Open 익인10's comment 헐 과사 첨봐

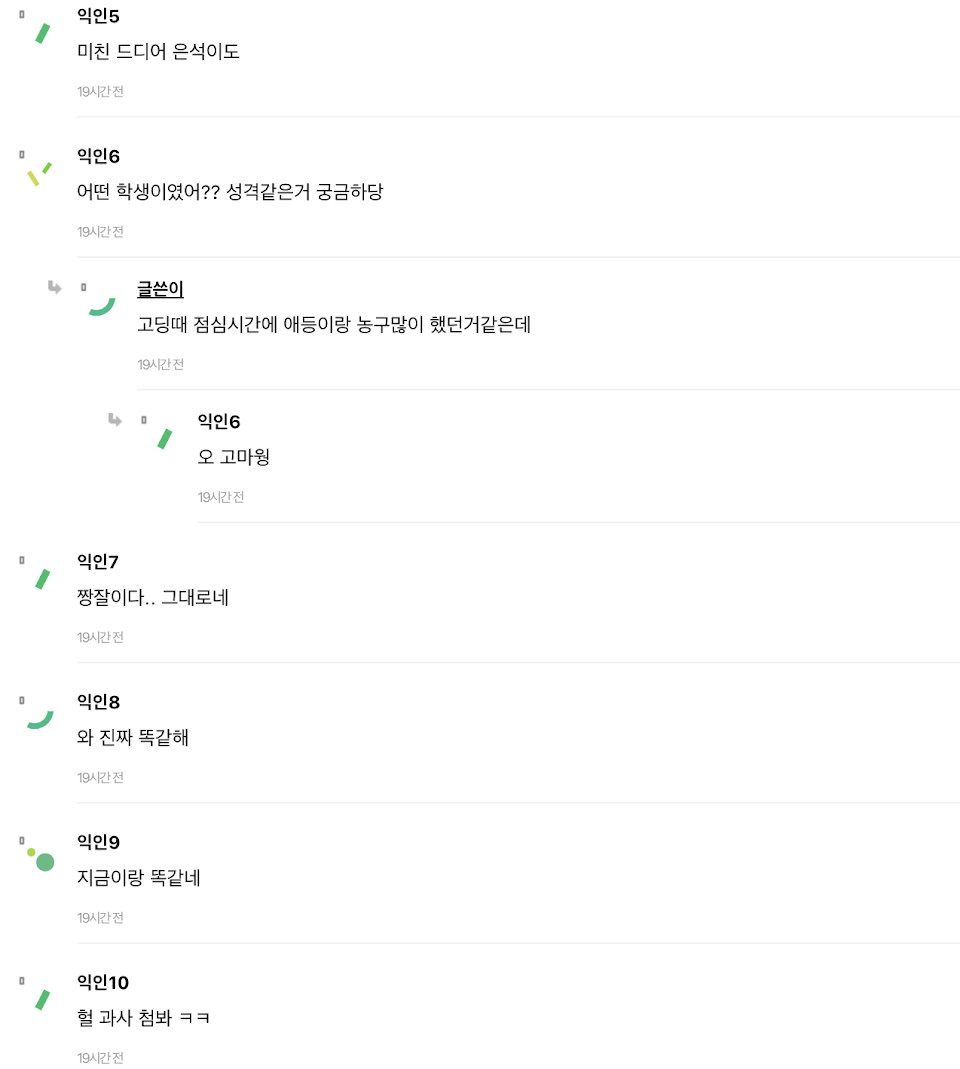point(143,1018)
